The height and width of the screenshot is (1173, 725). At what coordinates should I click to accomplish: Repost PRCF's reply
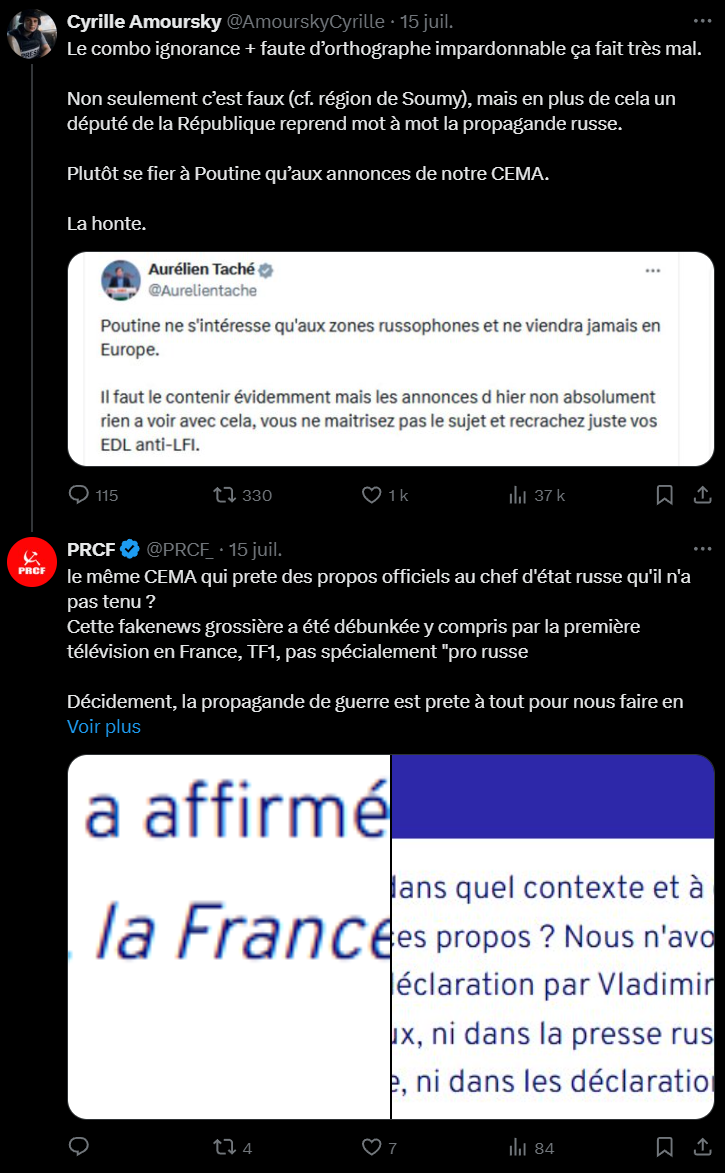point(226,1147)
